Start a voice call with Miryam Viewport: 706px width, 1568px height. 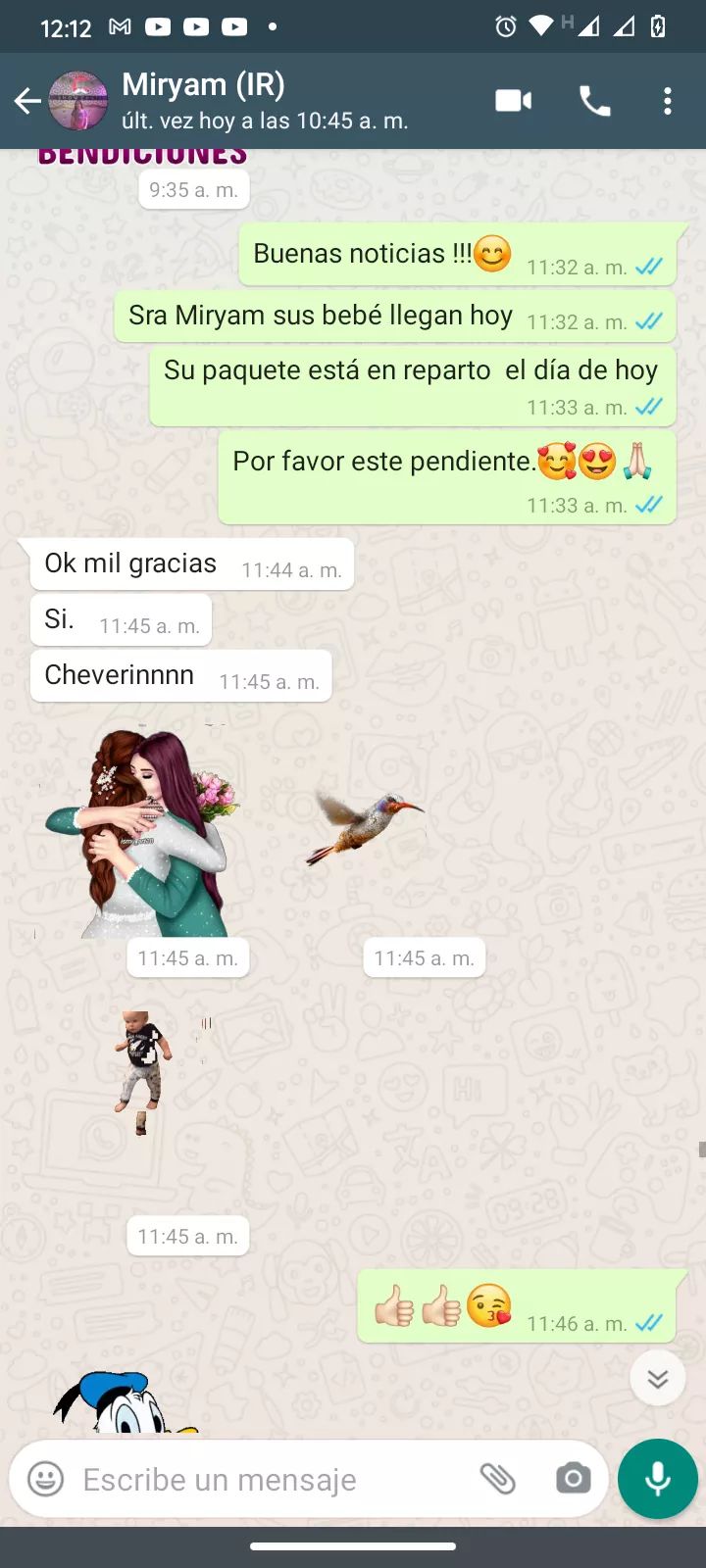tap(594, 101)
